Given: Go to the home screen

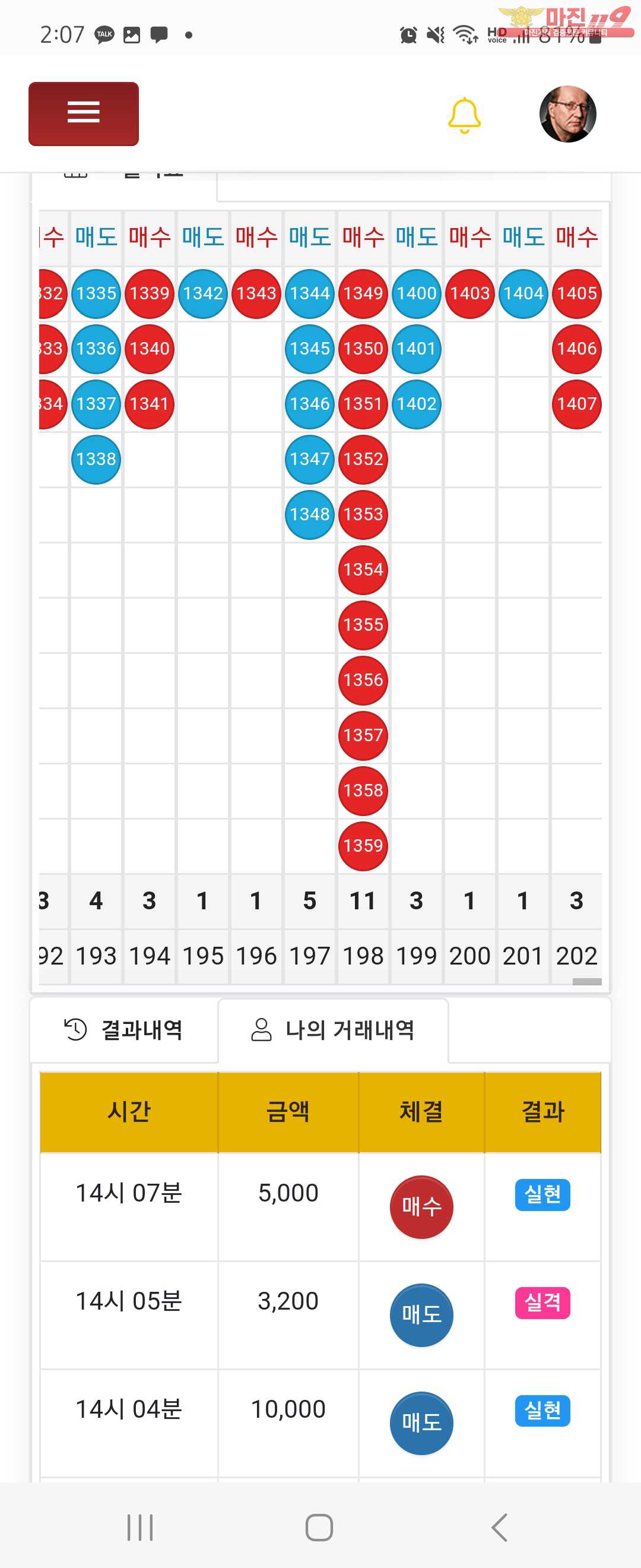Looking at the screenshot, I should click(319, 1527).
